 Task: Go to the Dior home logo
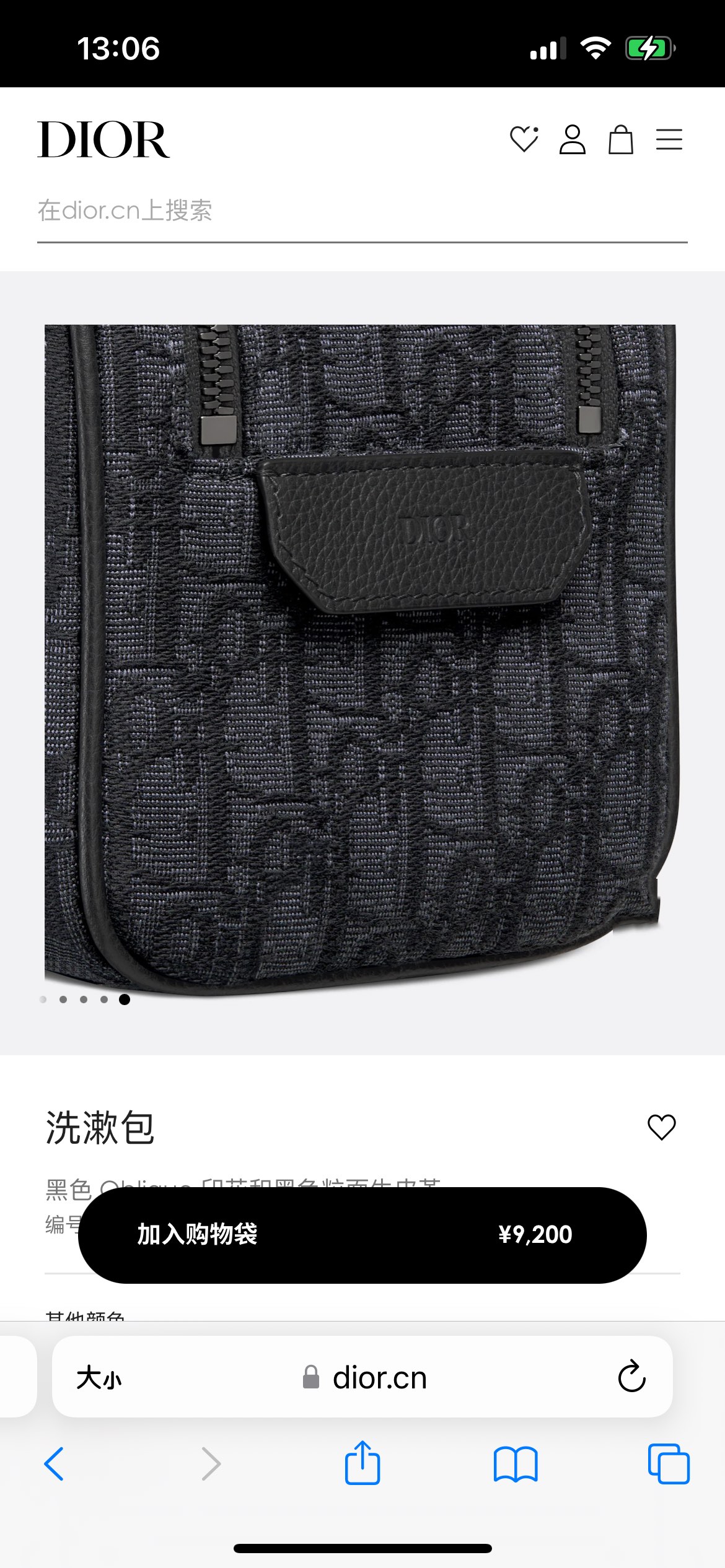point(103,139)
